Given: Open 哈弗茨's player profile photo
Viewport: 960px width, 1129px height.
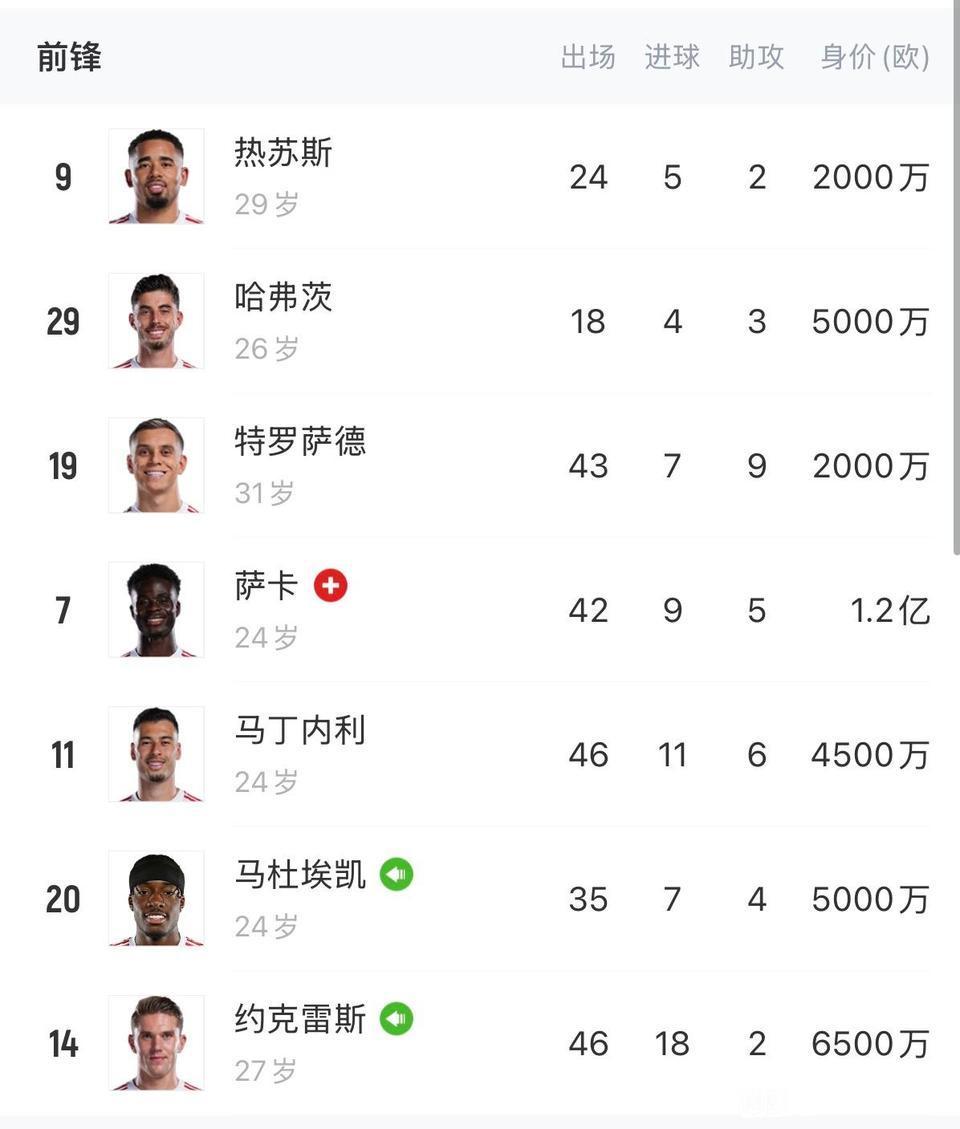Looking at the screenshot, I should [156, 321].
